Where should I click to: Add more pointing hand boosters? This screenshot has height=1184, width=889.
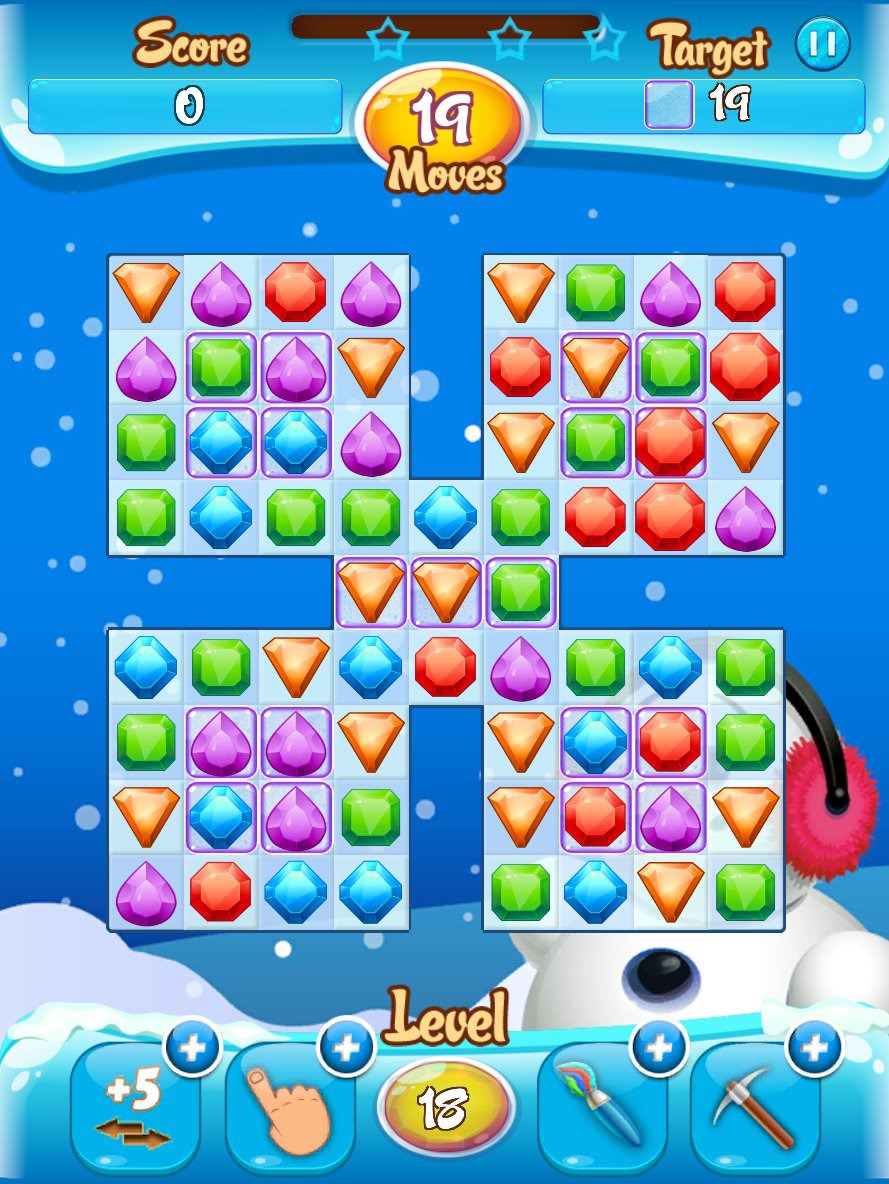pos(346,1047)
